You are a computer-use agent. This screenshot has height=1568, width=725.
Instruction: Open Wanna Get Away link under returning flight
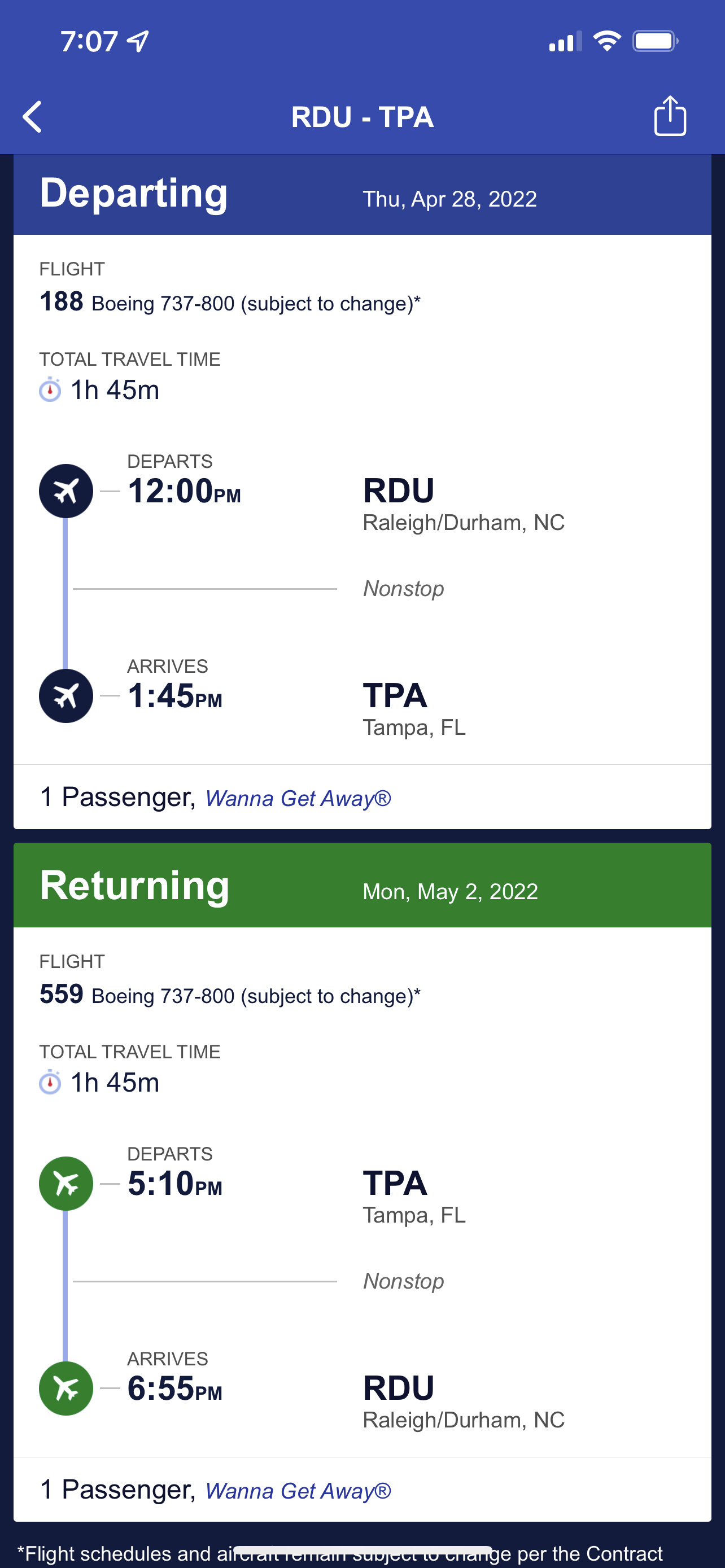298,1491
